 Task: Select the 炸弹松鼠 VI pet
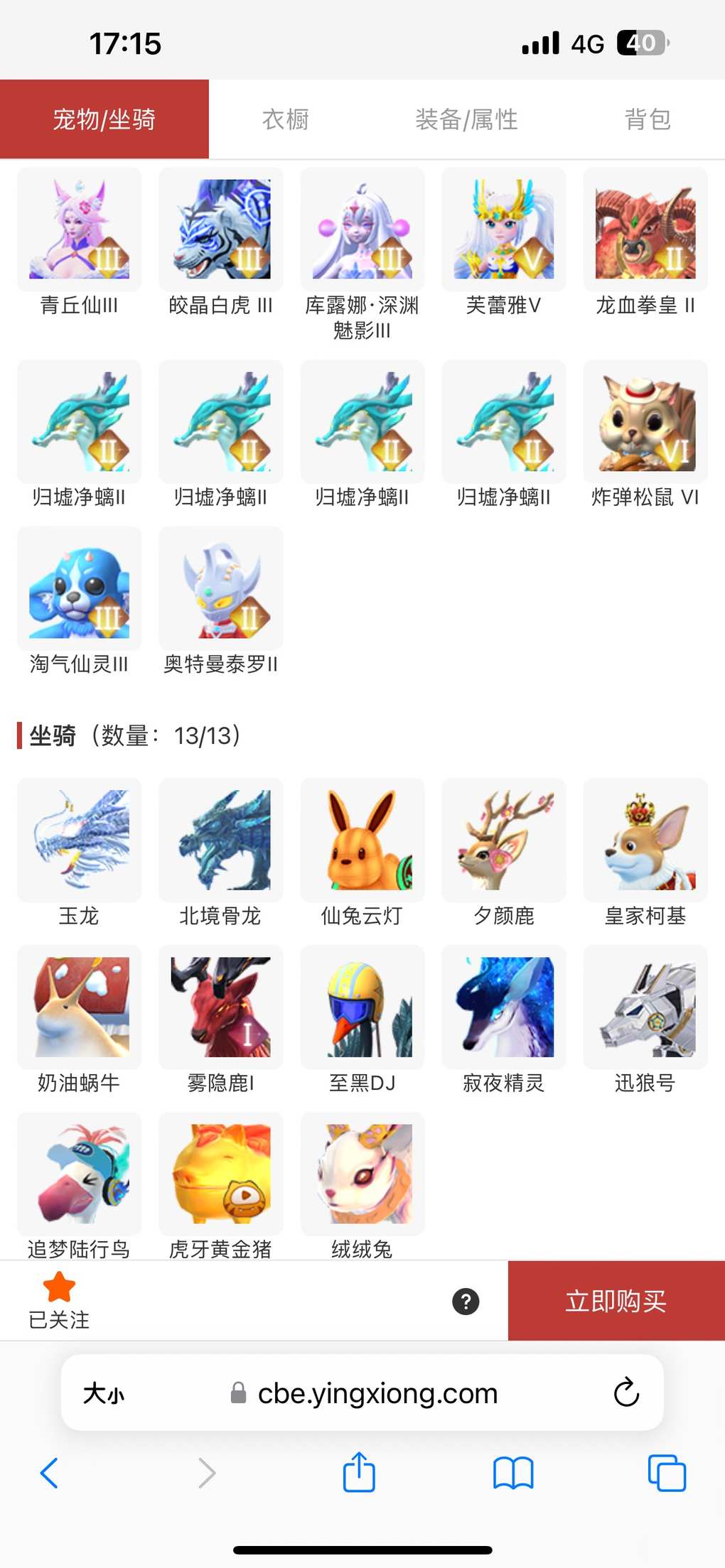(x=645, y=421)
